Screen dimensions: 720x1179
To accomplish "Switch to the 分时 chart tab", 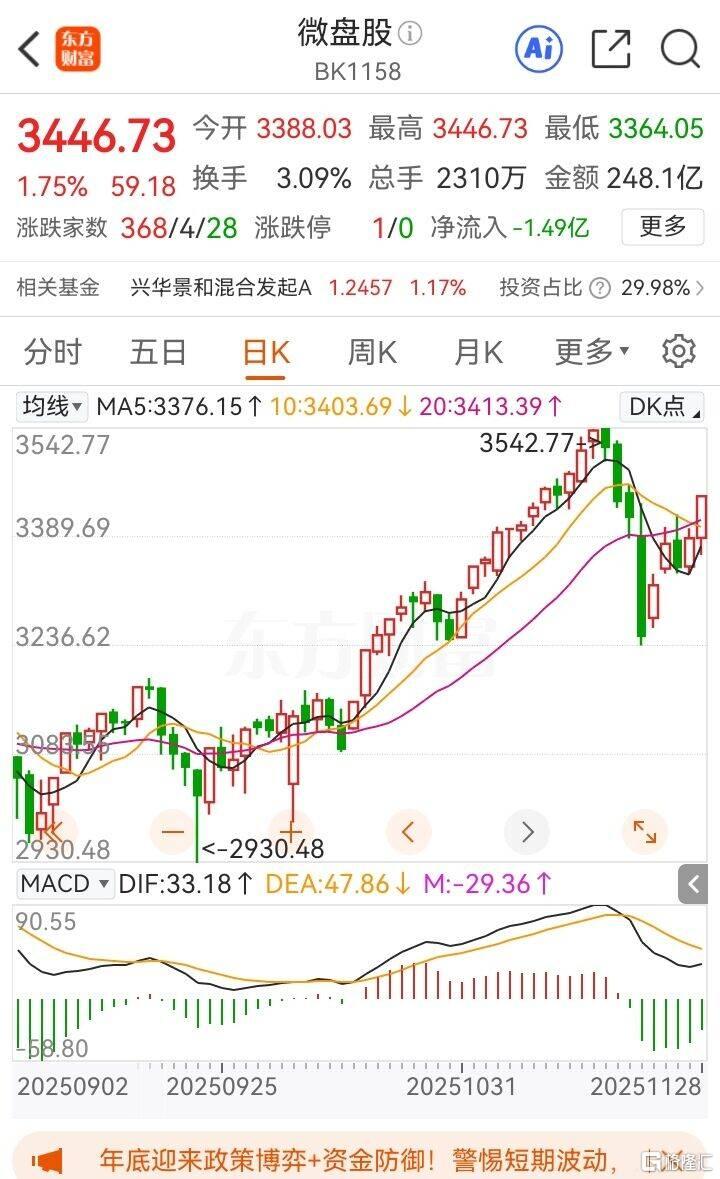I will [53, 352].
